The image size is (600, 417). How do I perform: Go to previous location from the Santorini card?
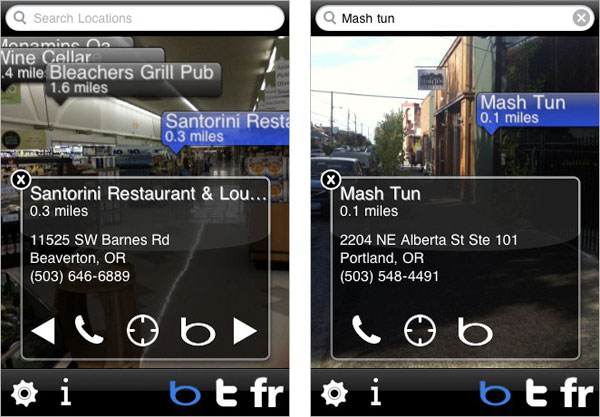coord(42,329)
